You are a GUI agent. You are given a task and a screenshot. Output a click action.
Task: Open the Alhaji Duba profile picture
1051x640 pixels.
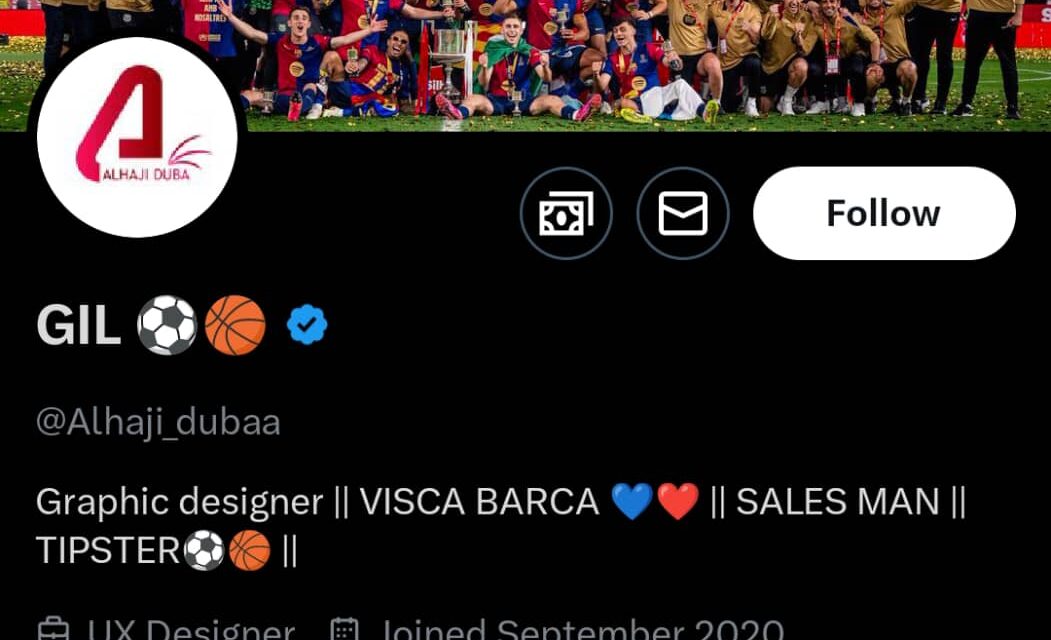point(137,138)
